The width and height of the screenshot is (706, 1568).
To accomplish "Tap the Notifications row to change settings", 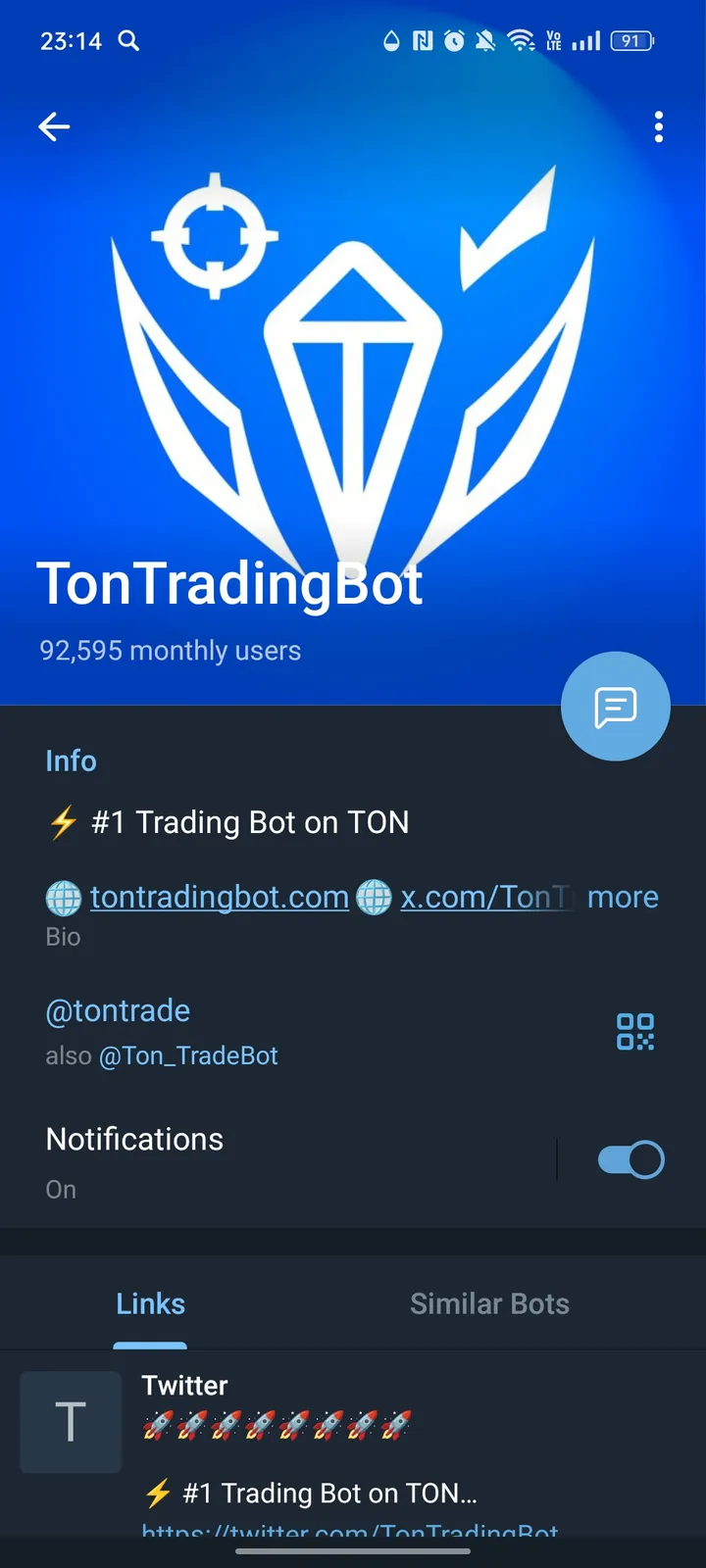I will [x=134, y=1140].
